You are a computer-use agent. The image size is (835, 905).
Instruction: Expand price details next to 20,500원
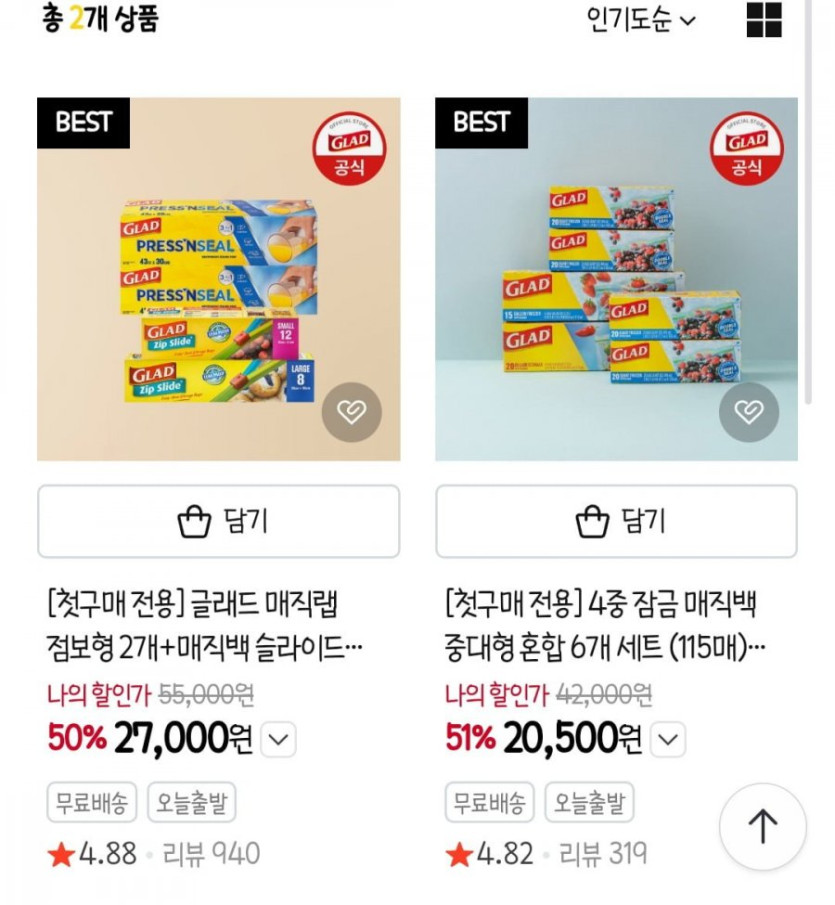point(668,740)
